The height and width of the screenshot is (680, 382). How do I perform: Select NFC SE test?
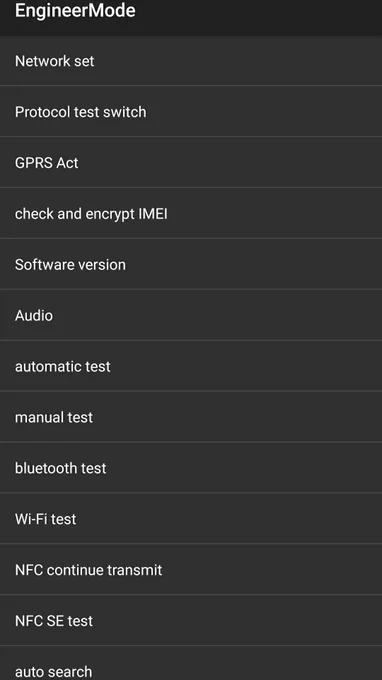coord(191,621)
